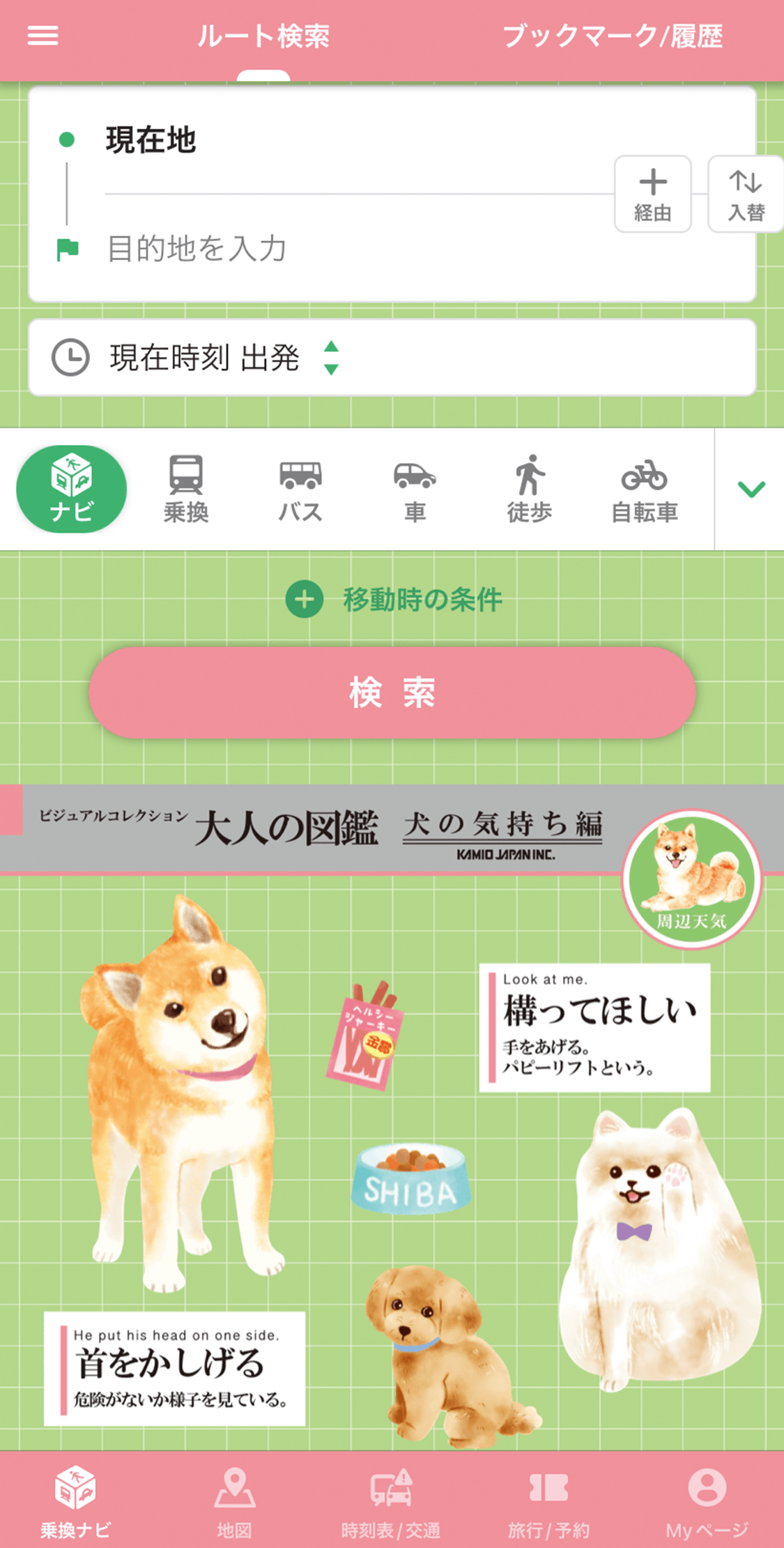784x1548 pixels.
Task: Select the 乗換 transport mode
Action: [x=185, y=489]
